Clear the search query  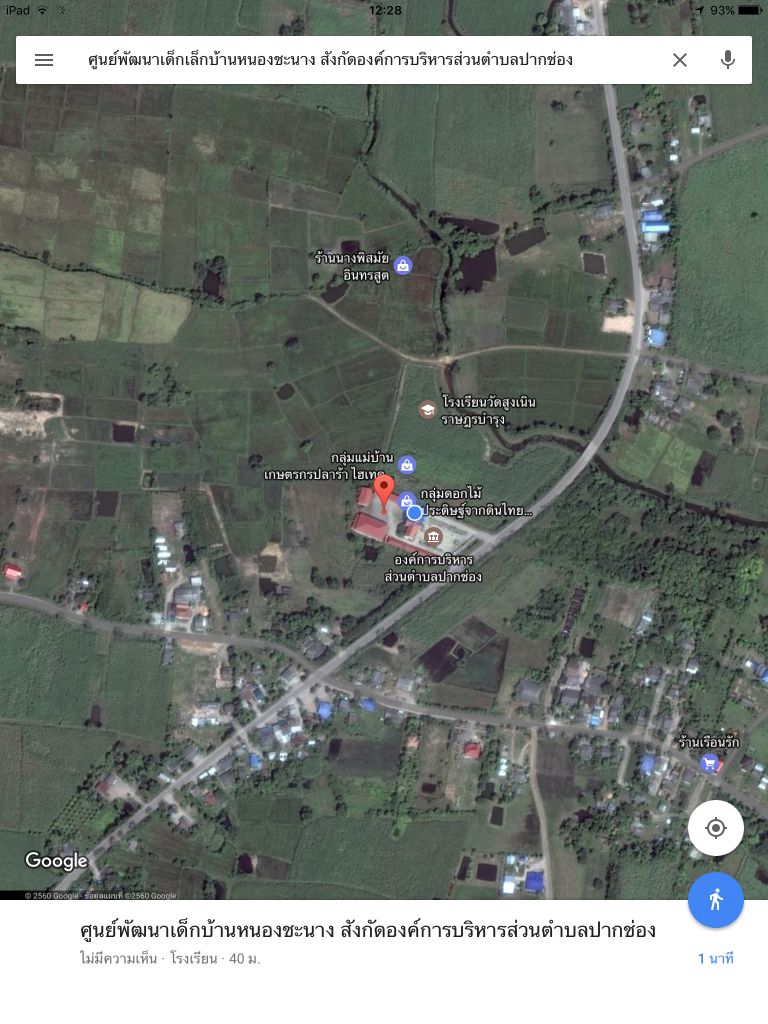tap(680, 60)
